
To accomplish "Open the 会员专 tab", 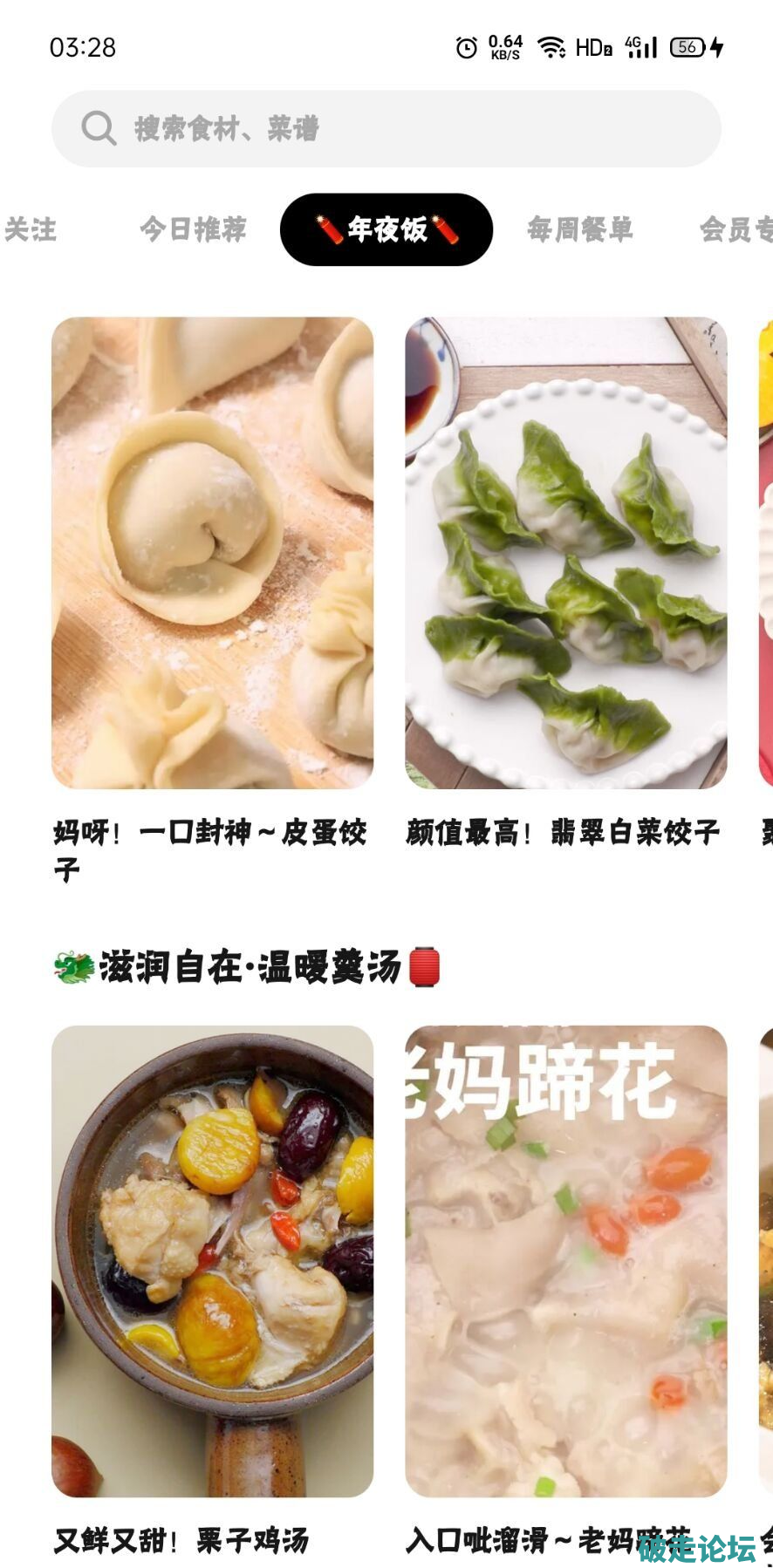I will [735, 229].
